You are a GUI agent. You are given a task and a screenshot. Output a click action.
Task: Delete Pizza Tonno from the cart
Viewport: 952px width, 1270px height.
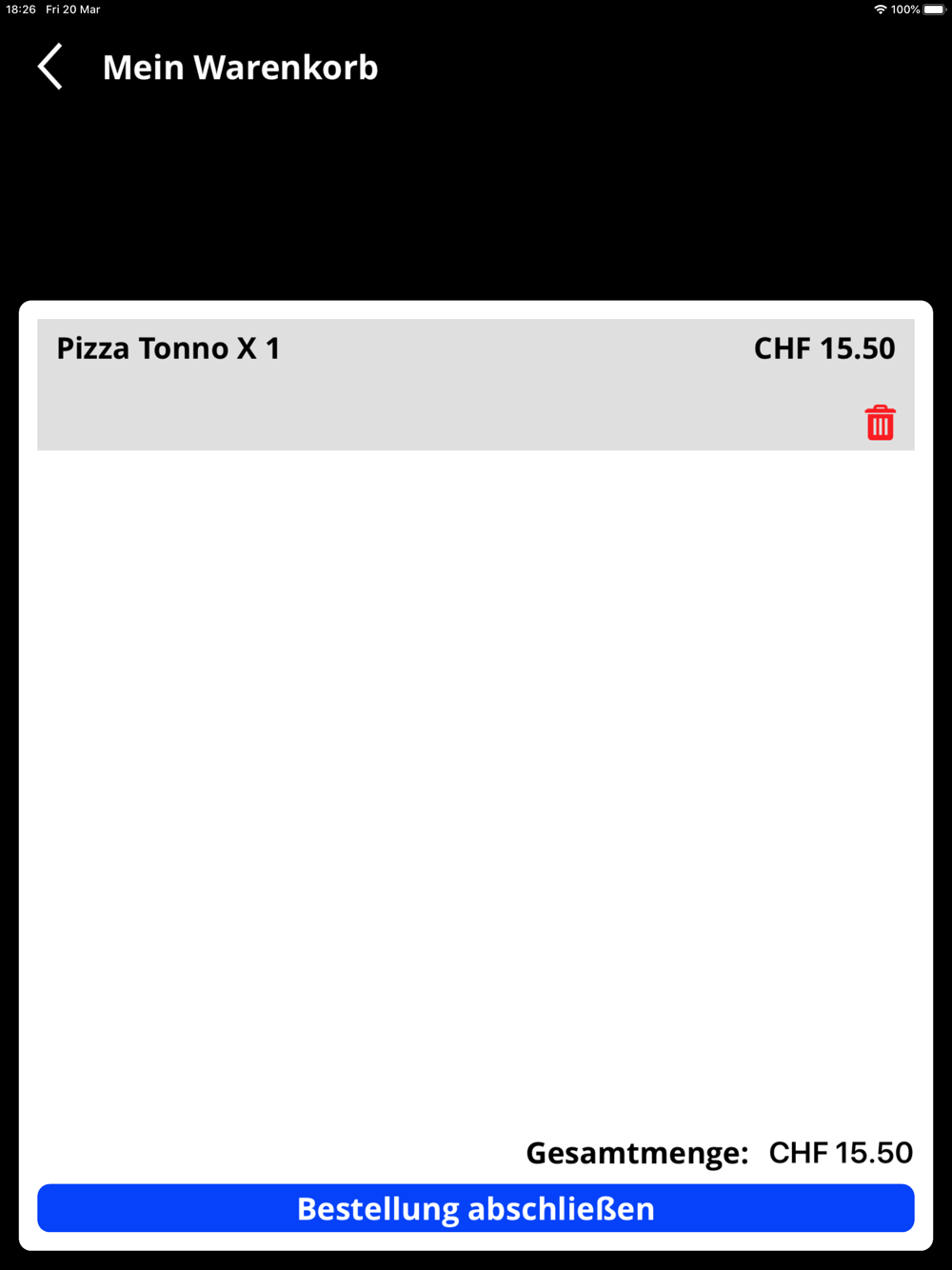pyautogui.click(x=880, y=423)
